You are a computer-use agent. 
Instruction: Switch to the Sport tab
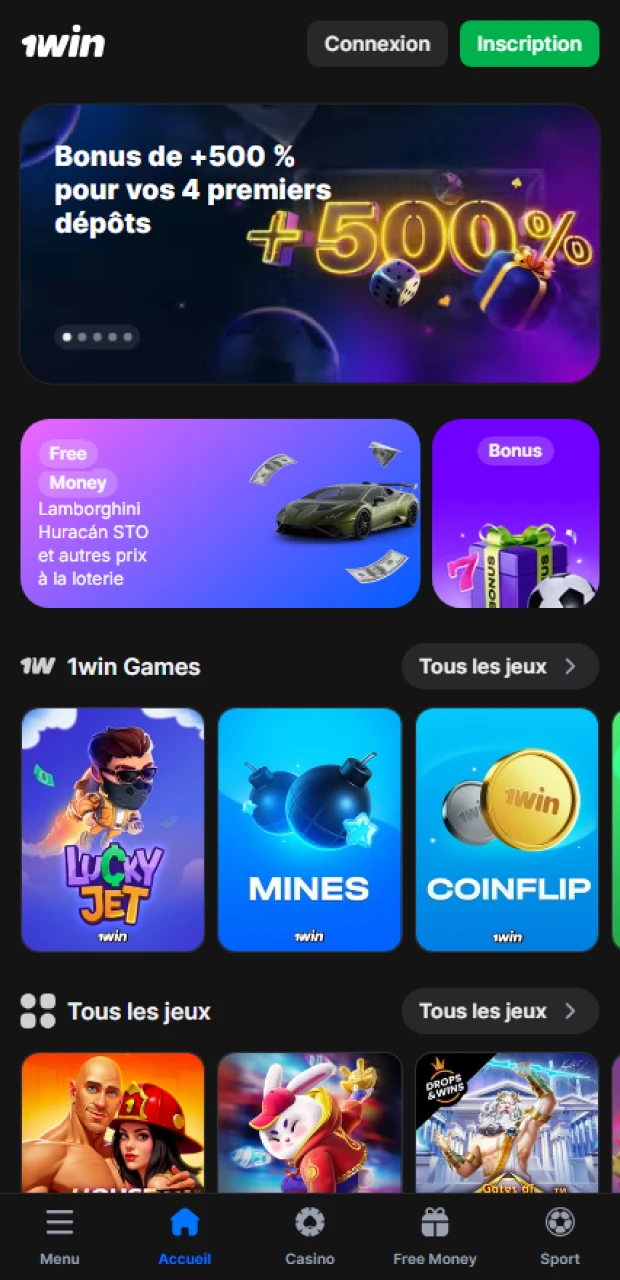(x=560, y=1236)
